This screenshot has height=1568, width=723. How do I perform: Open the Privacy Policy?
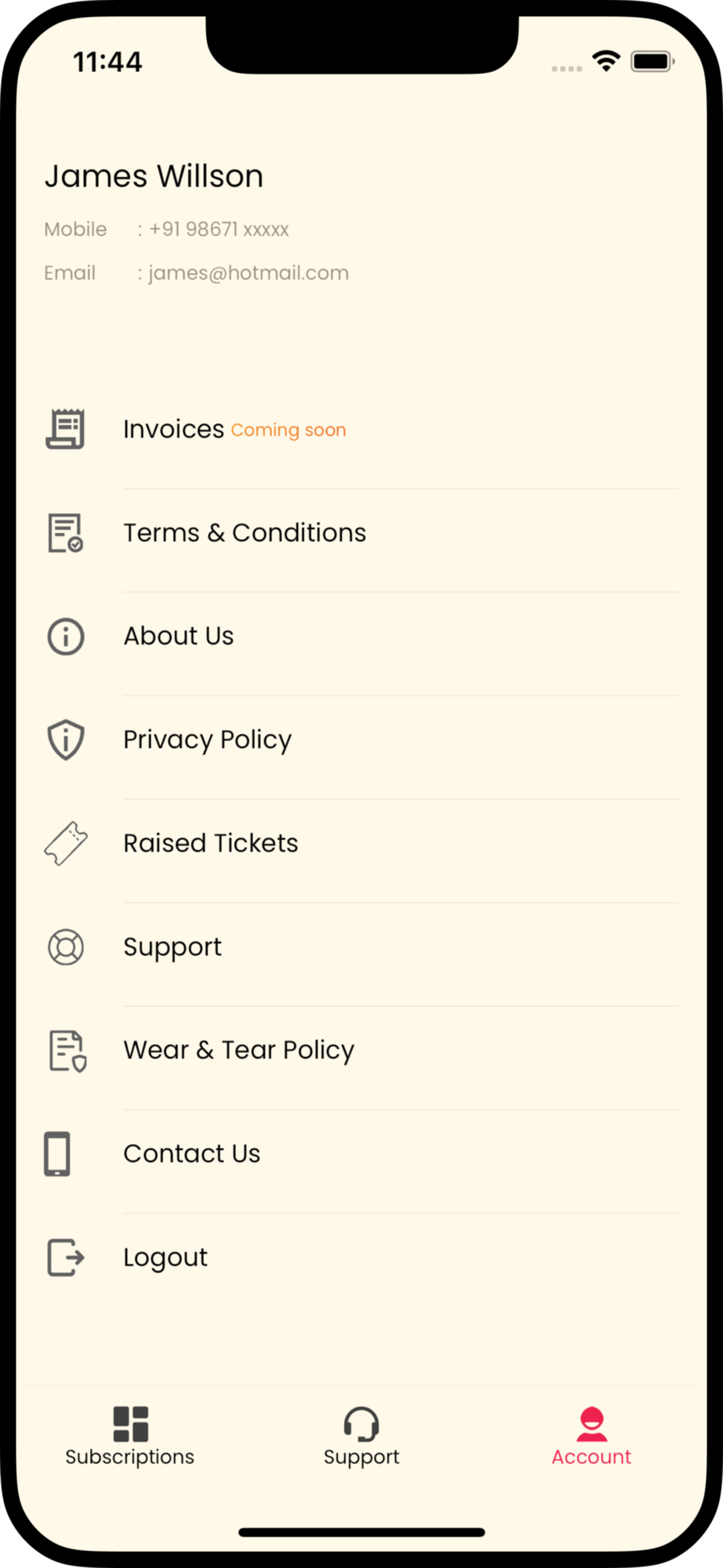361,740
